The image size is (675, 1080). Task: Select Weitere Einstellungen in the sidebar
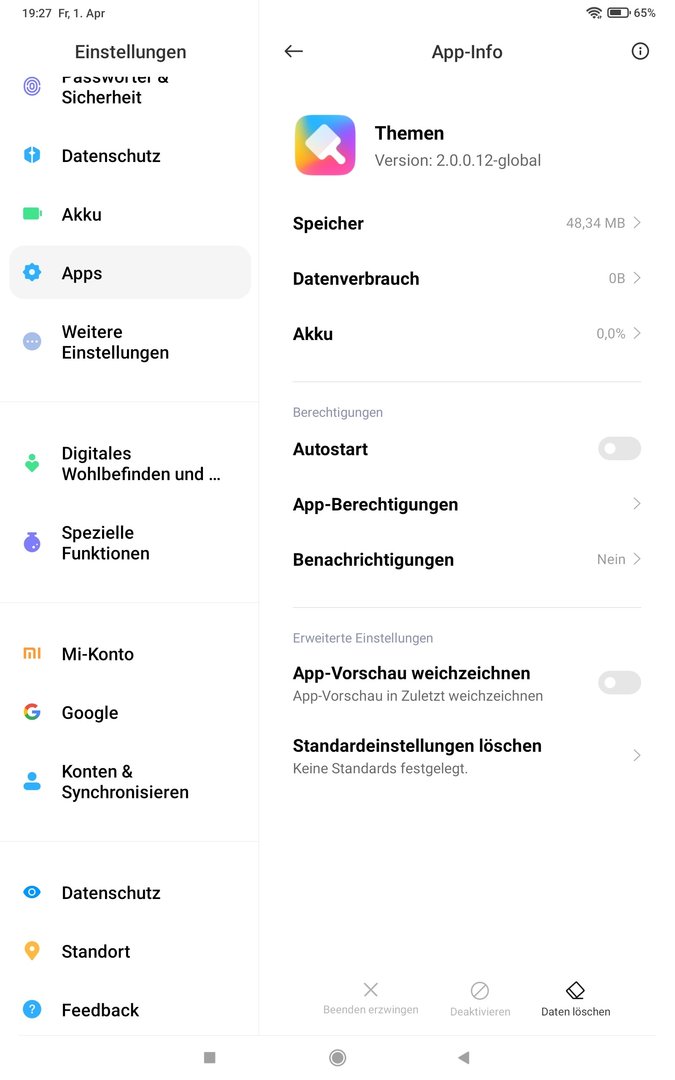click(x=129, y=342)
